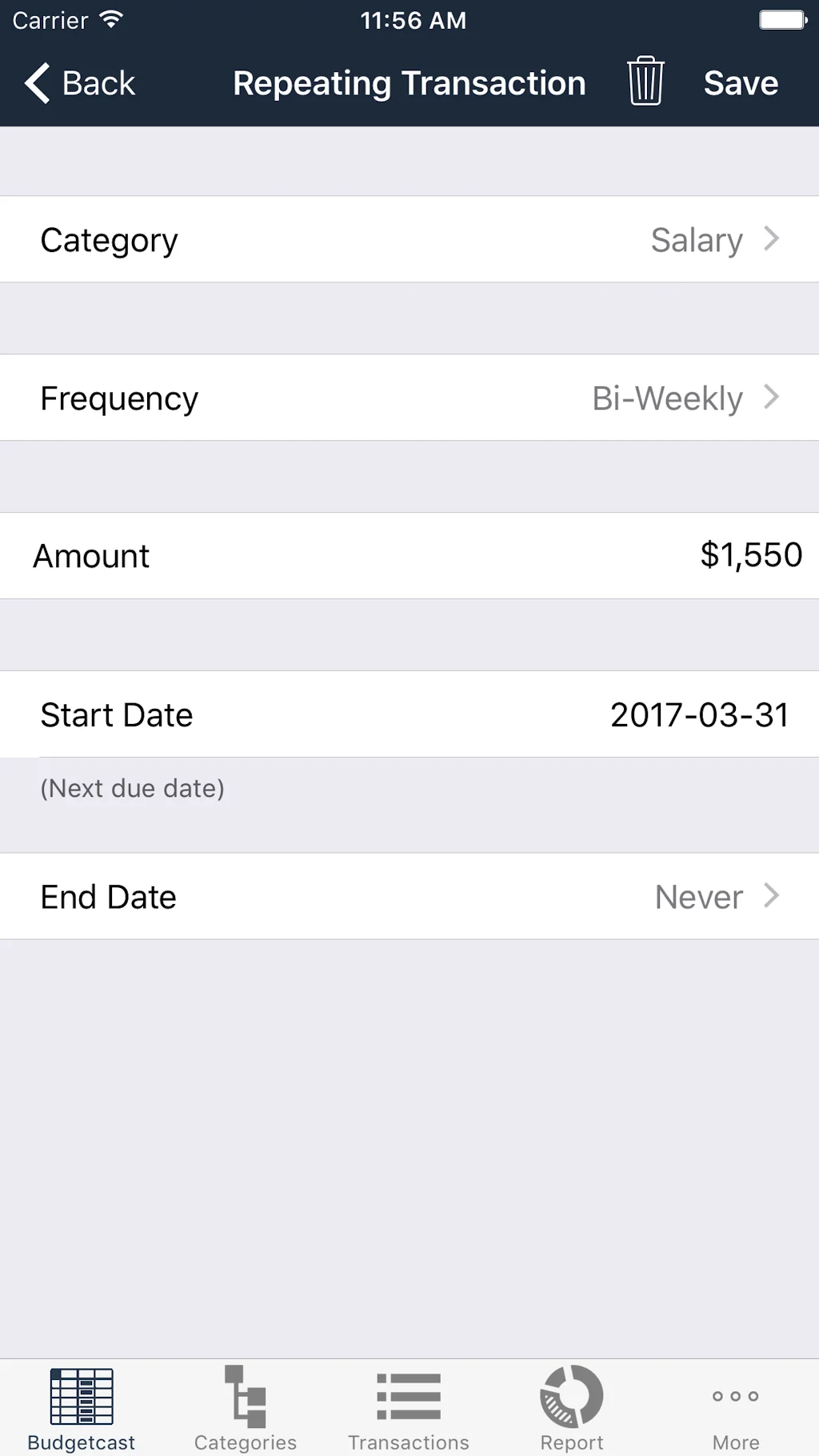The height and width of the screenshot is (1456, 819).
Task: Save the repeating transaction
Action: click(741, 83)
